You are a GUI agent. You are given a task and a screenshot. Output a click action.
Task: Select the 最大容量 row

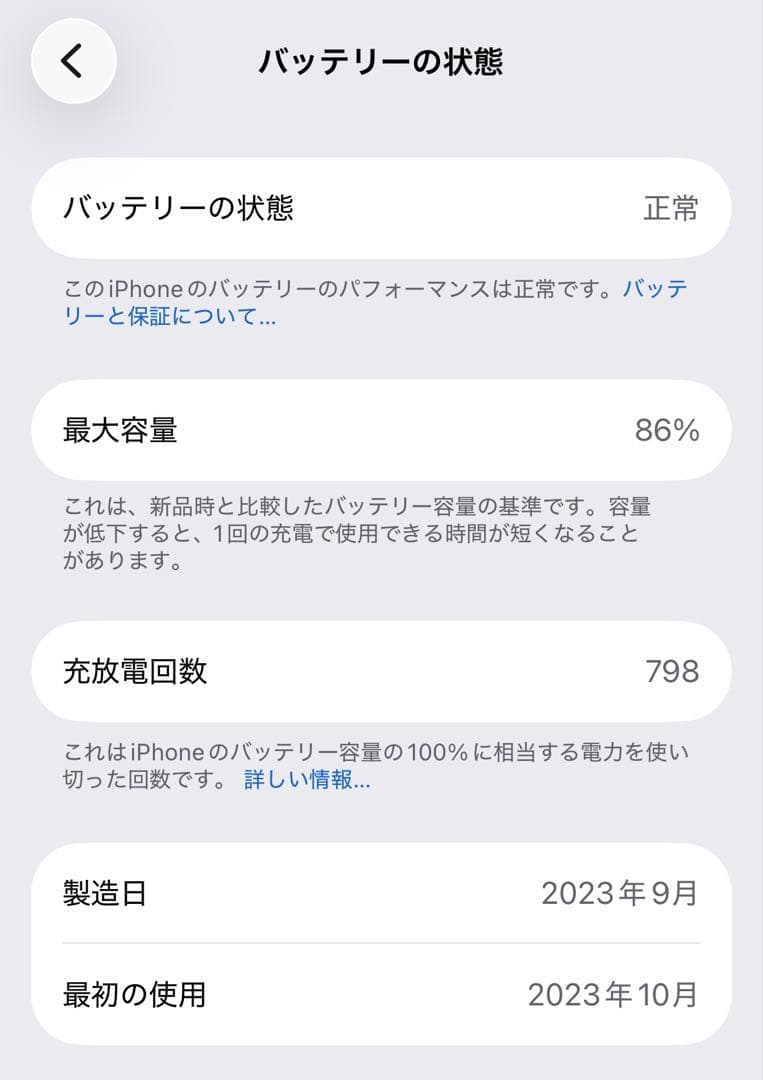380,430
